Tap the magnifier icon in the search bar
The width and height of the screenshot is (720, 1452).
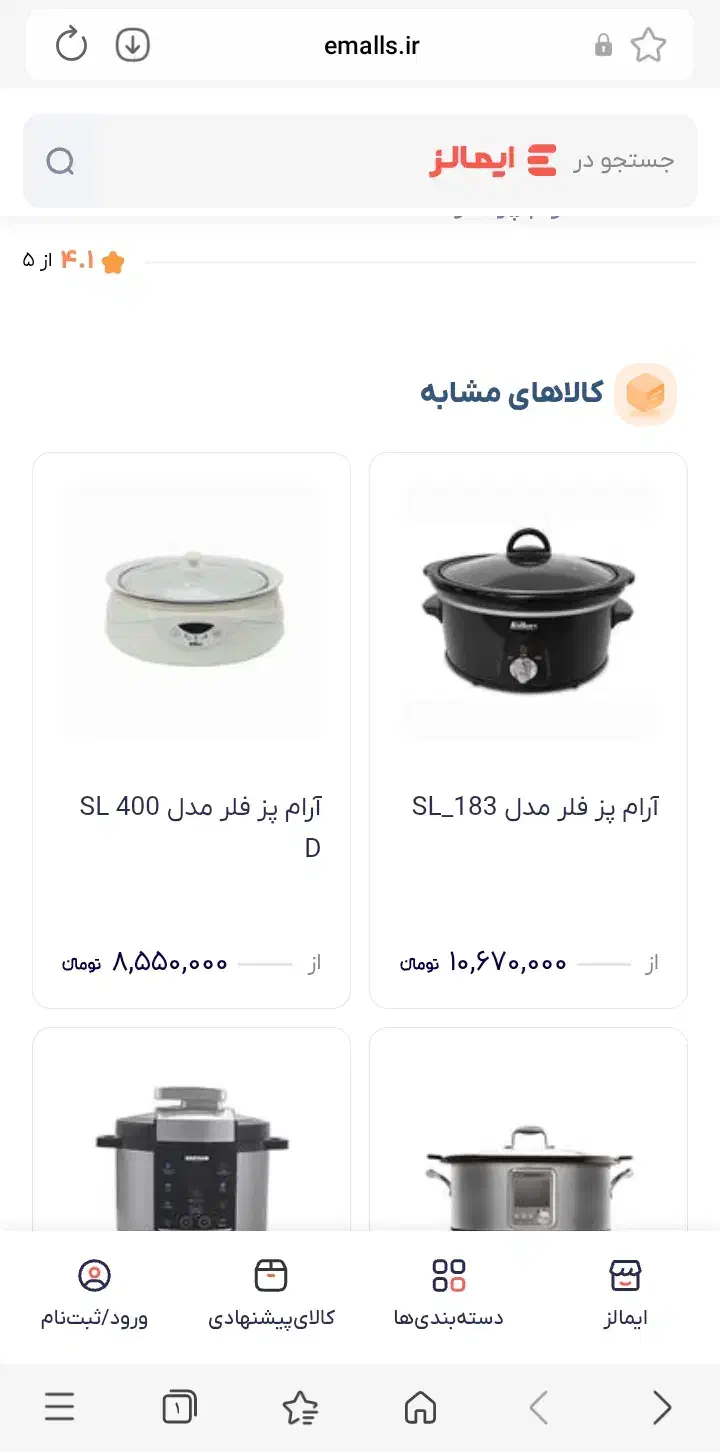60,162
